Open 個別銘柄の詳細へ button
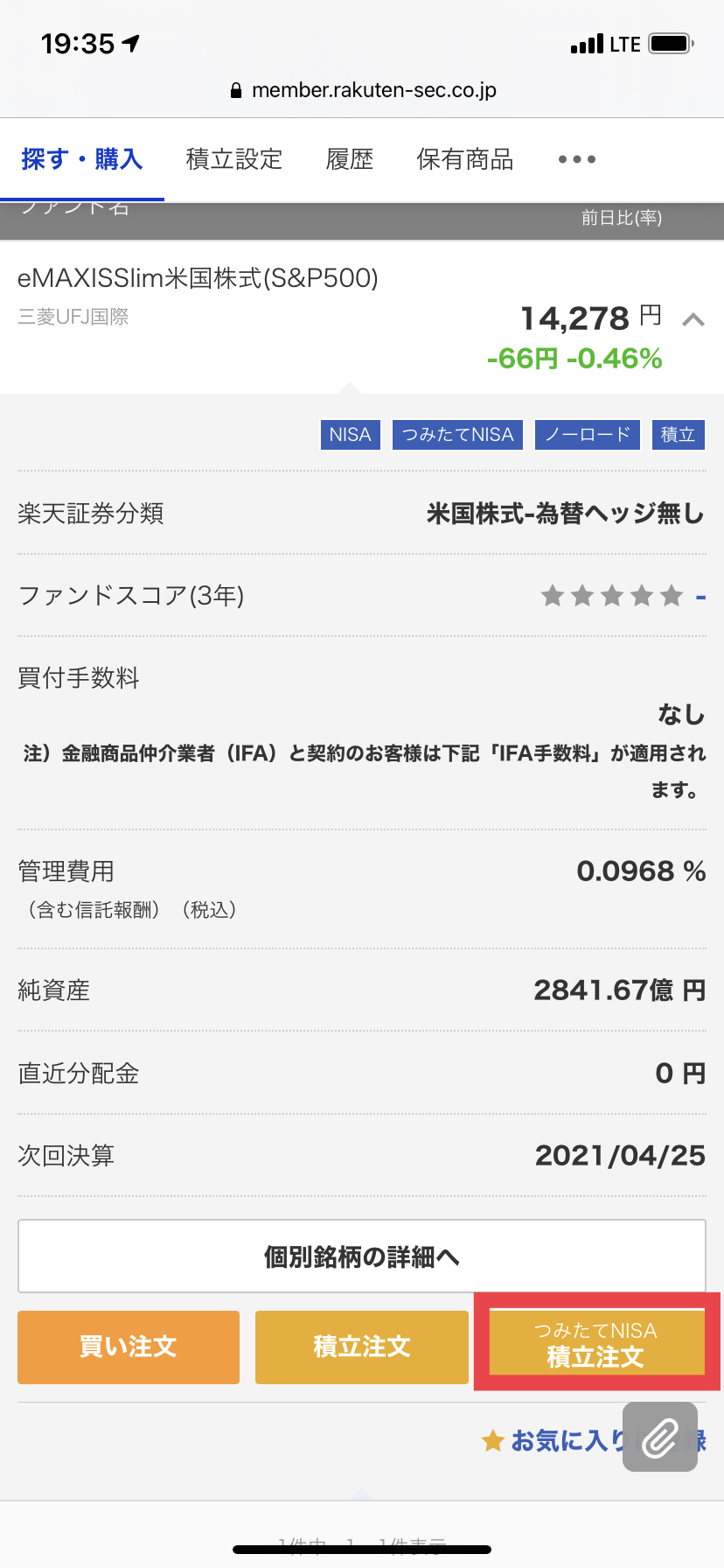 [x=362, y=1256]
